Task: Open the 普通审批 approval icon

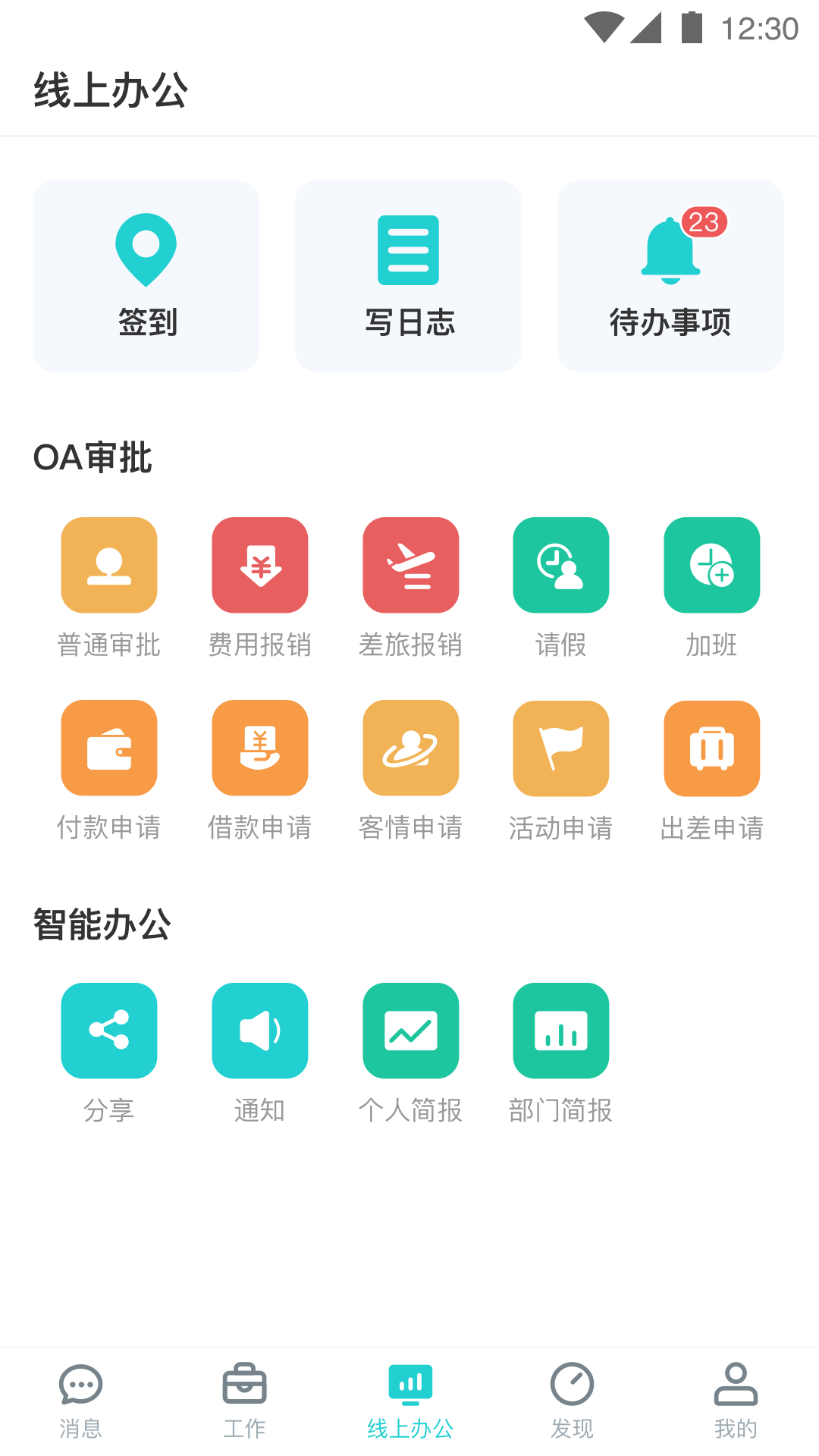Action: click(x=108, y=565)
